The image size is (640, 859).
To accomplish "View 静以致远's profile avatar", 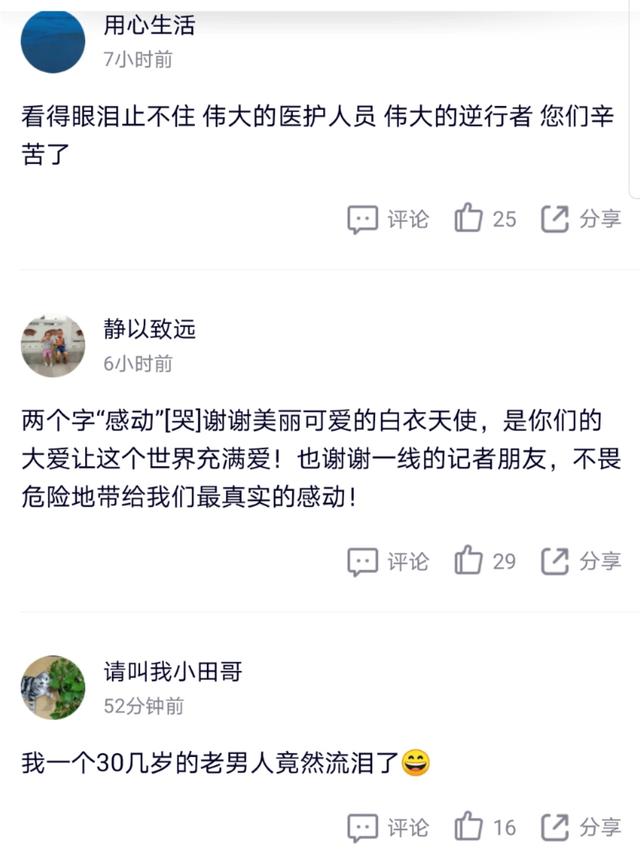I will tap(53, 346).
